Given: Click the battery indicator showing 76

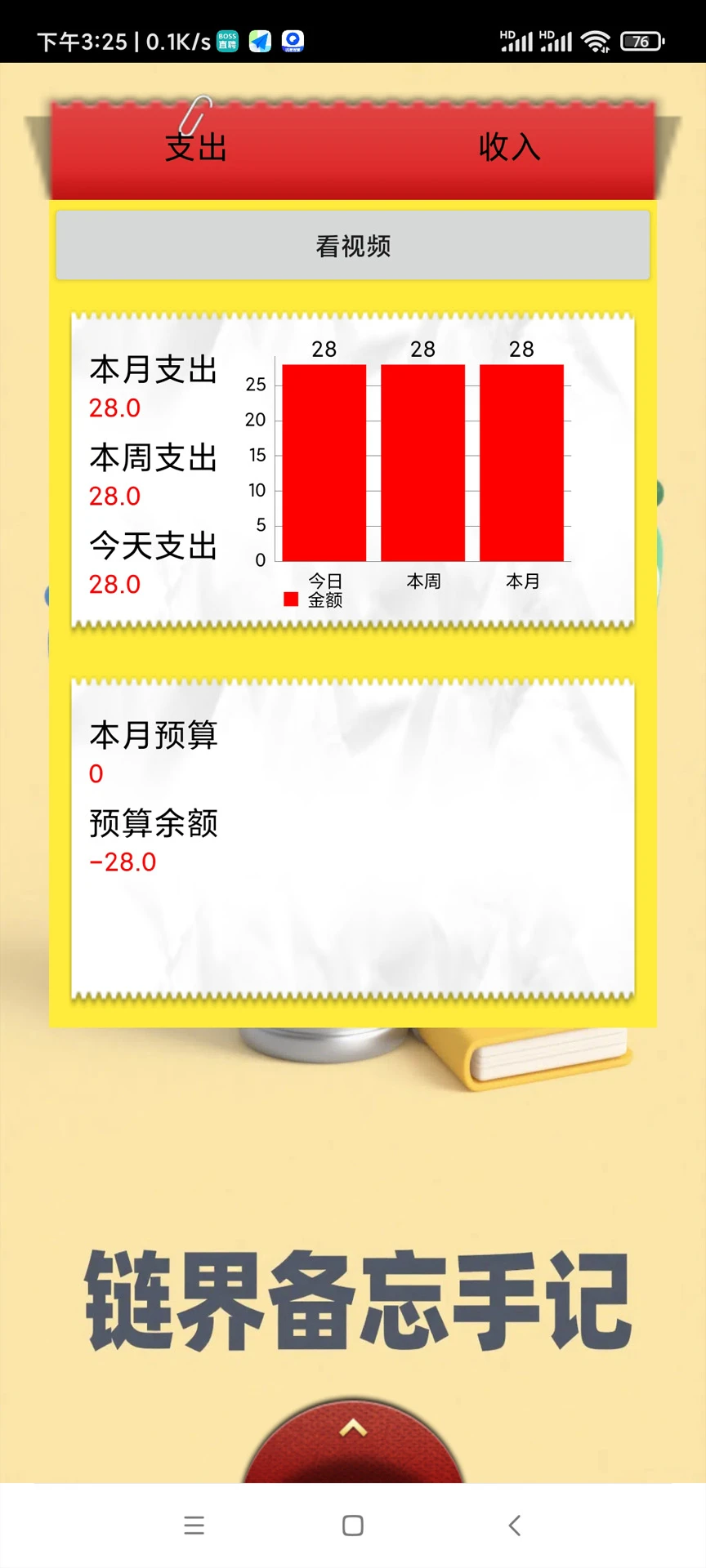Looking at the screenshot, I should [x=643, y=41].
